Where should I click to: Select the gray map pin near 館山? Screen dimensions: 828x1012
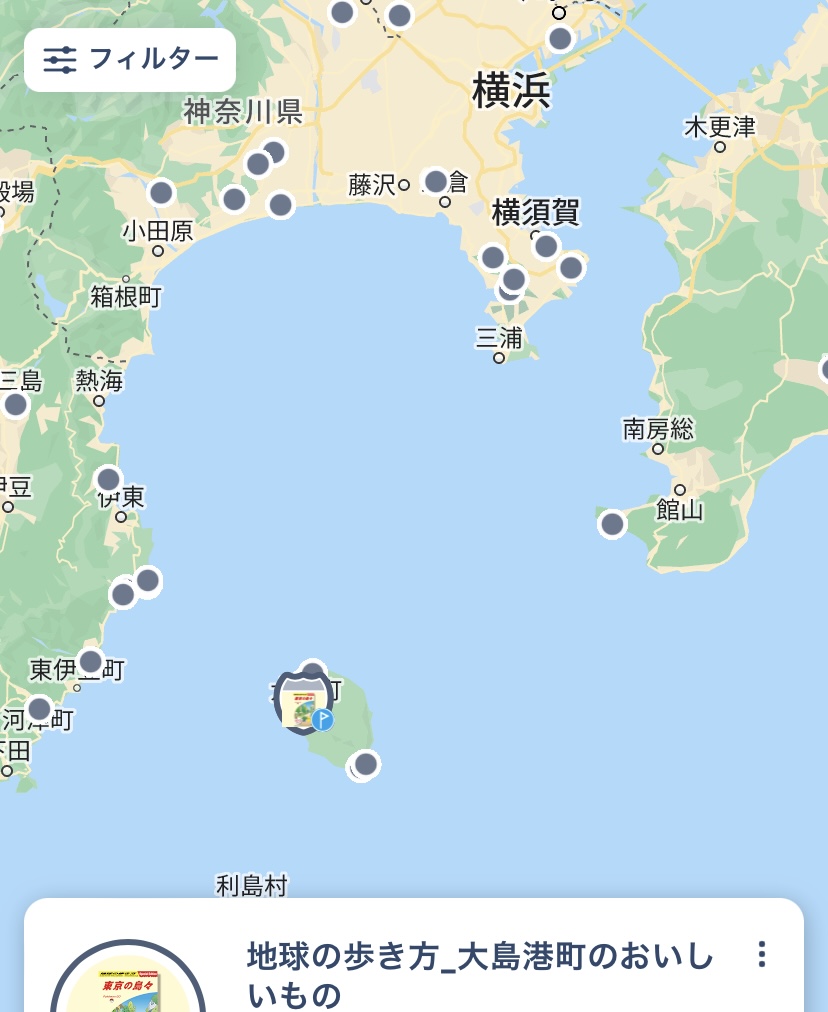point(612,523)
